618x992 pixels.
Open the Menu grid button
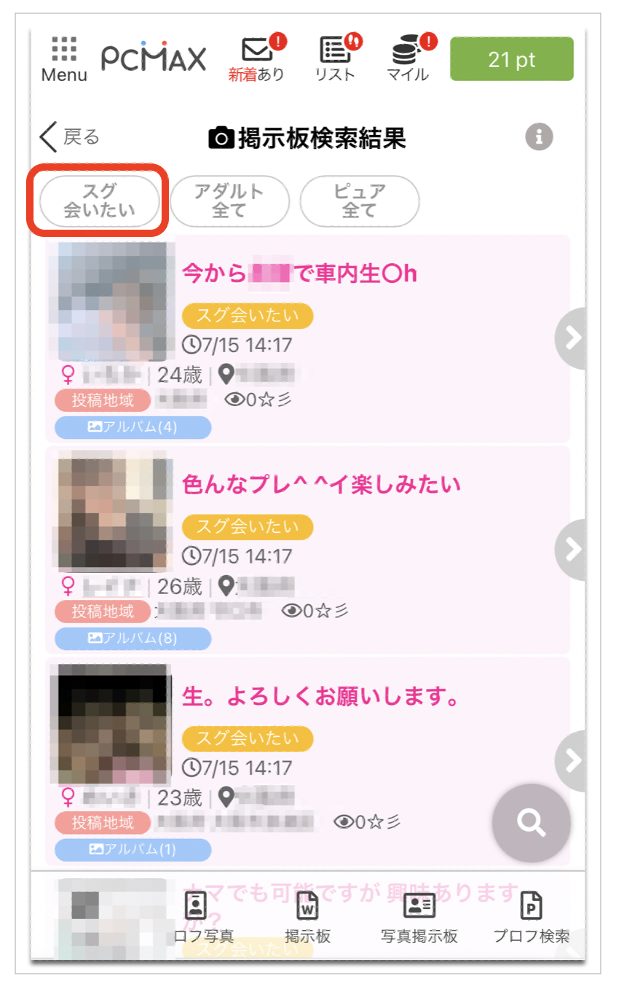64,59
